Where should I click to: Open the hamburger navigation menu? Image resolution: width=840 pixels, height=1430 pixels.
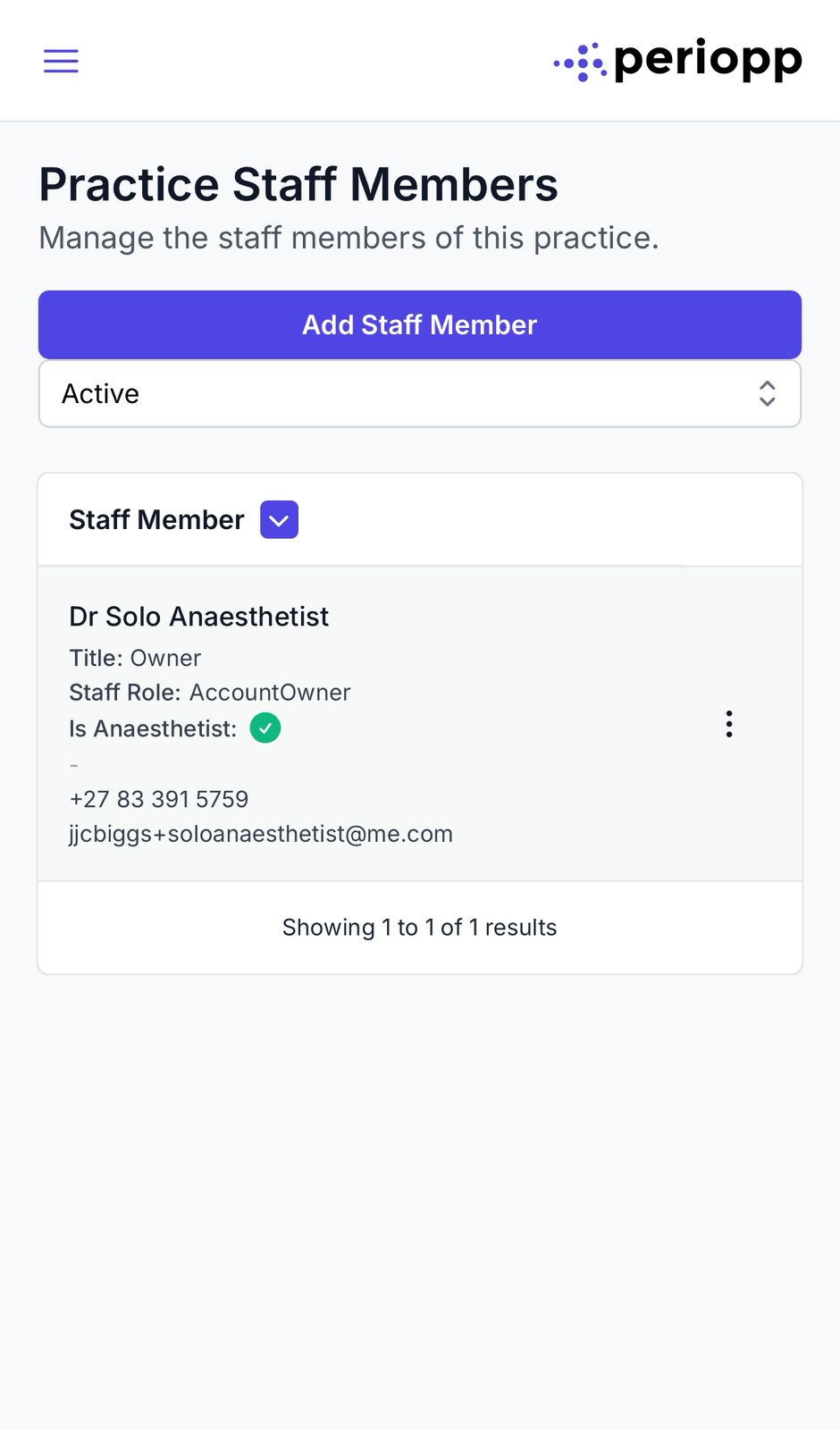click(61, 61)
